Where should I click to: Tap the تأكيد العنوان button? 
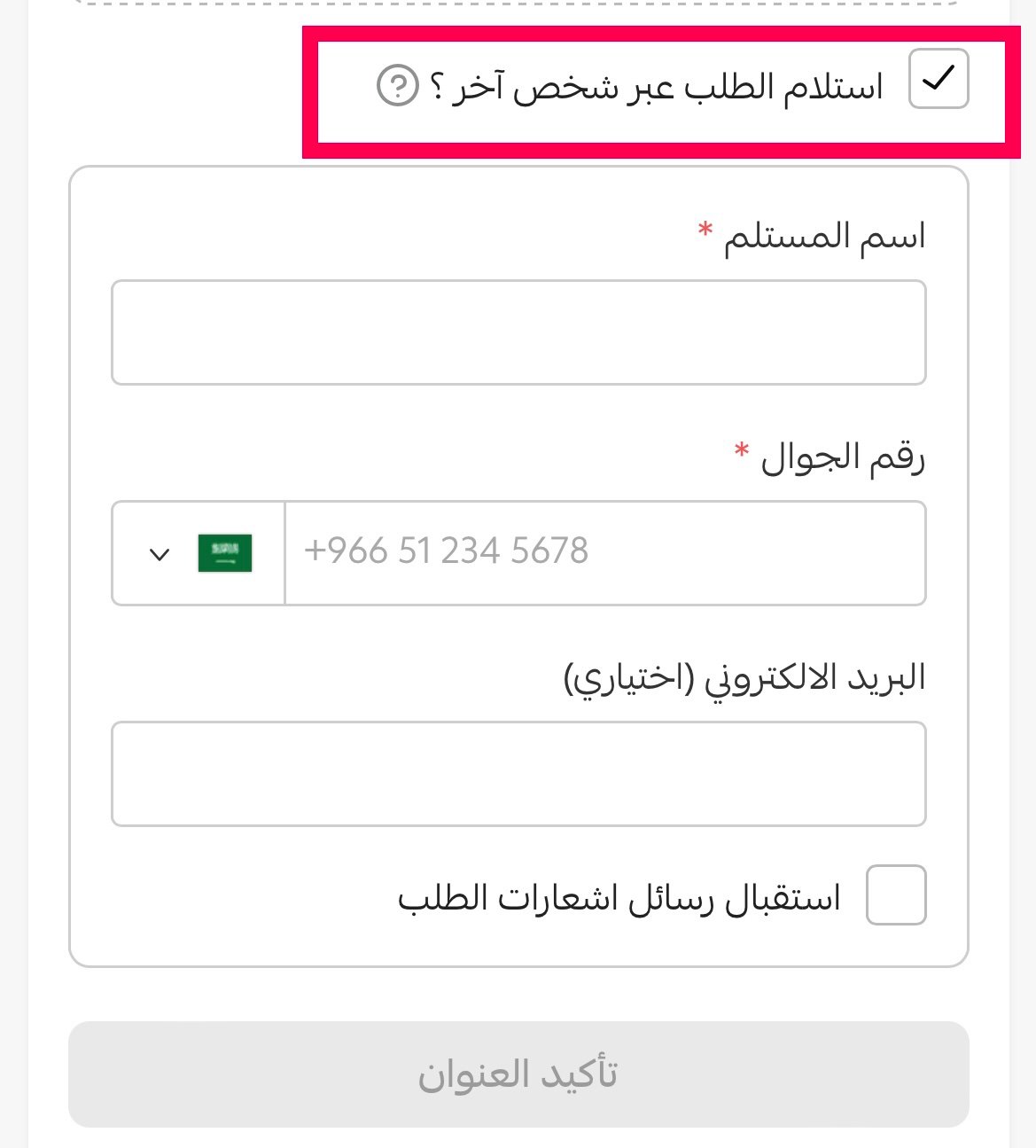click(x=518, y=1074)
